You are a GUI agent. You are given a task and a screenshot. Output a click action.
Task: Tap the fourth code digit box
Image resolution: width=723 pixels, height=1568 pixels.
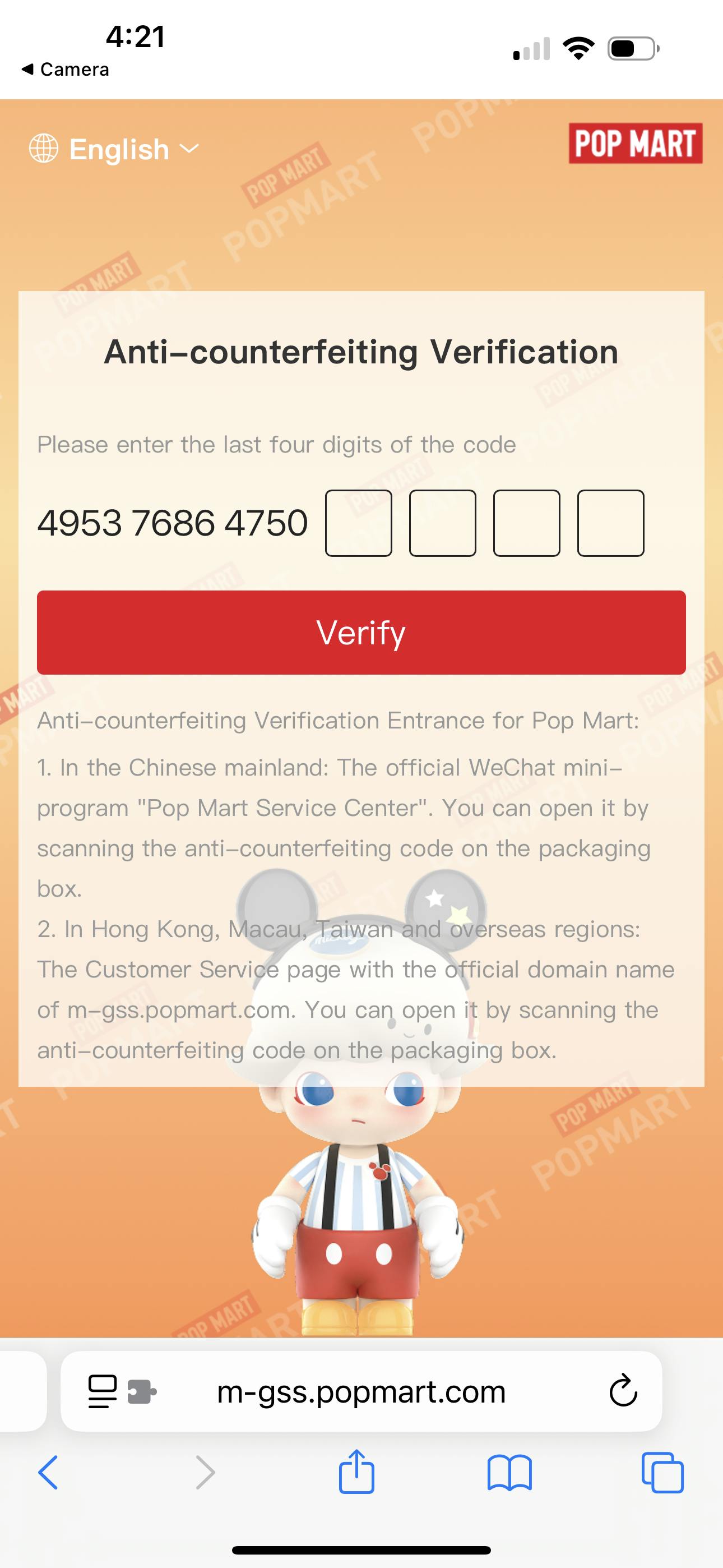coord(610,523)
